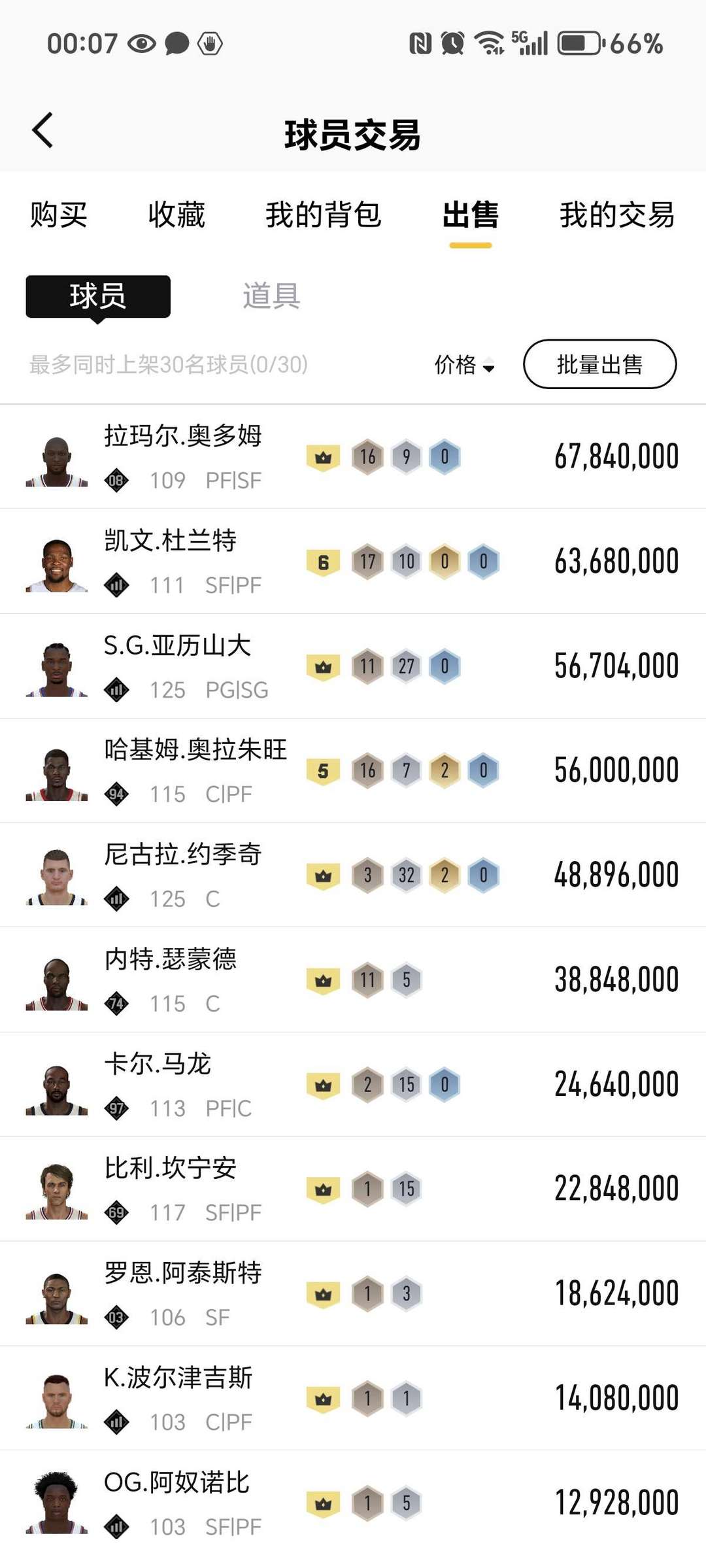Choose player 哈基姆.奥拉朱旺
Image resolution: width=706 pixels, height=1568 pixels.
[x=353, y=771]
